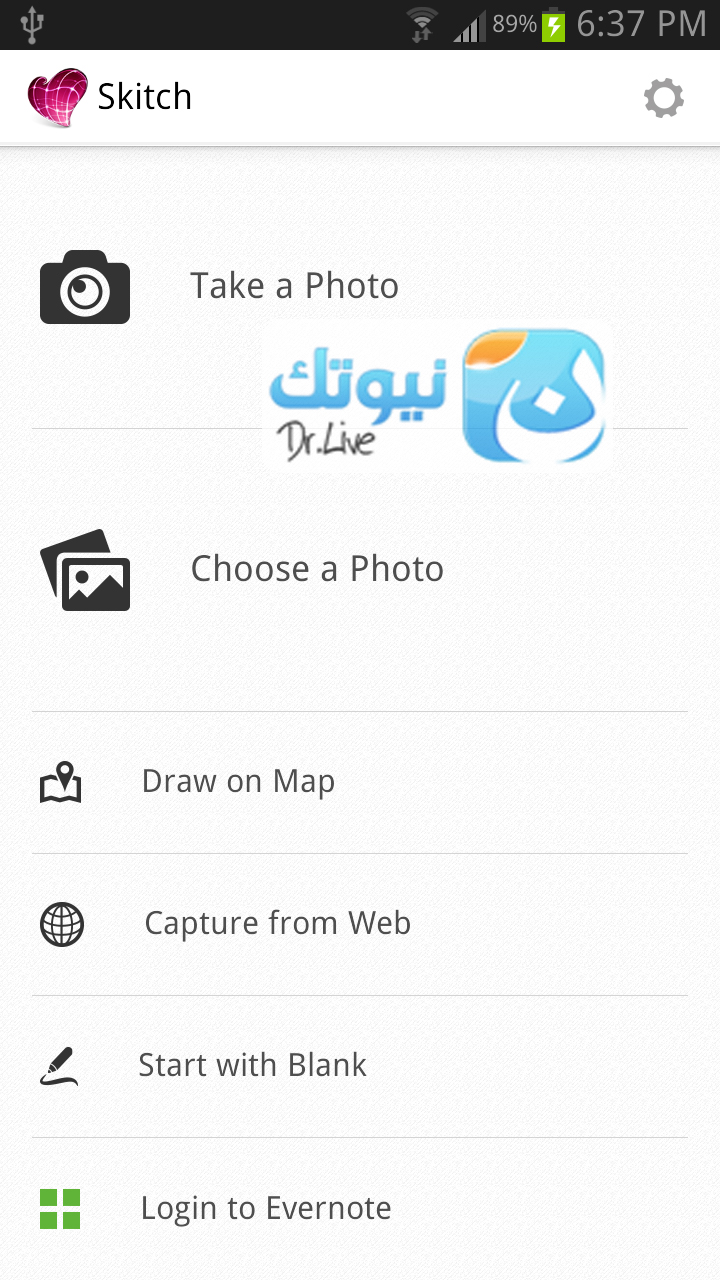Select Capture from Web
Viewport: 720px width, 1280px height.
coord(360,924)
